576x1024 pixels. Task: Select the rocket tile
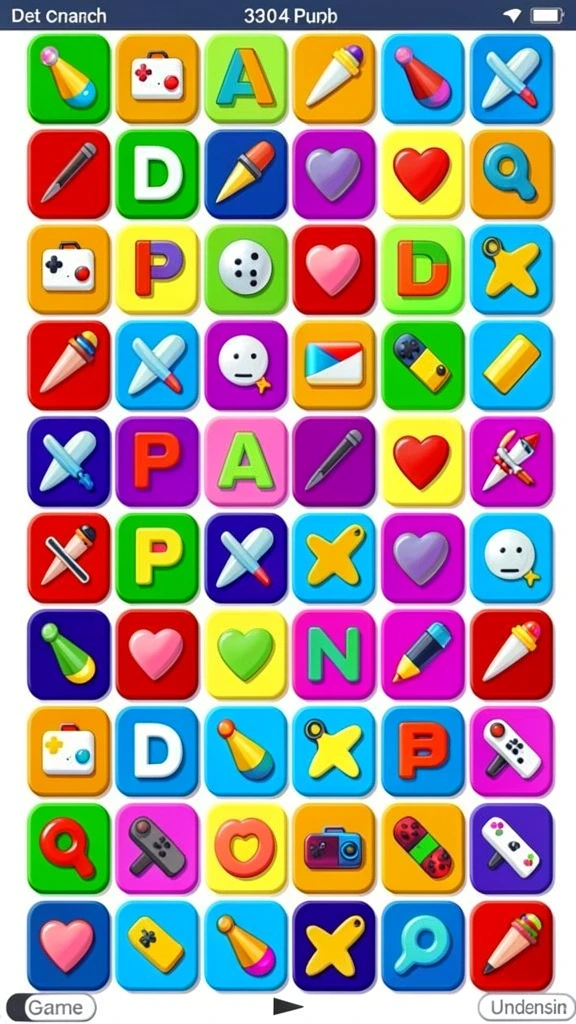tap(511, 462)
